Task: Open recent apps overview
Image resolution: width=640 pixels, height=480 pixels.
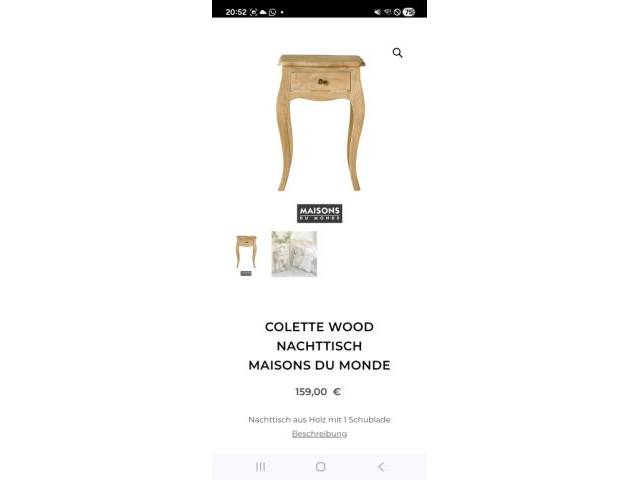Action: click(x=260, y=467)
